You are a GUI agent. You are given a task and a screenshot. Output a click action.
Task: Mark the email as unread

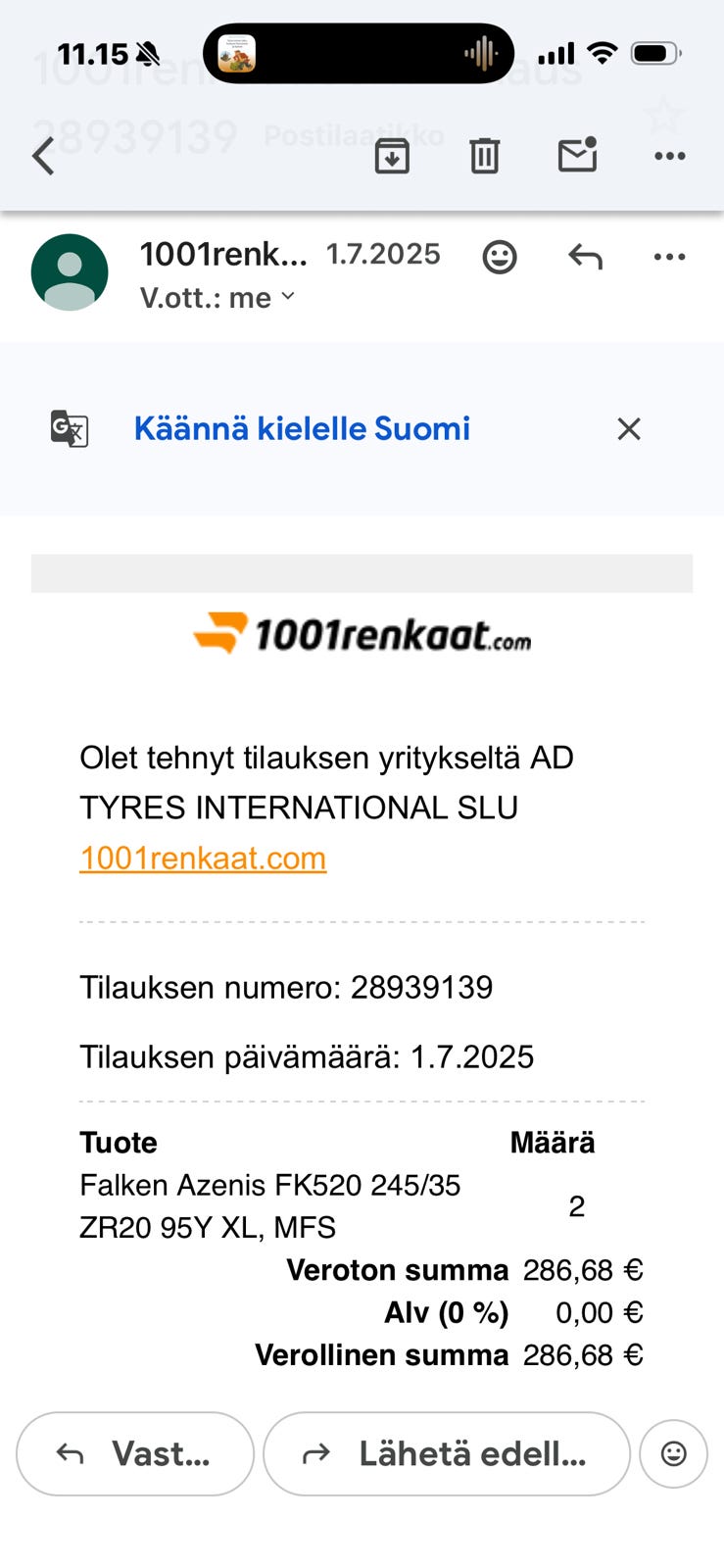(x=576, y=155)
